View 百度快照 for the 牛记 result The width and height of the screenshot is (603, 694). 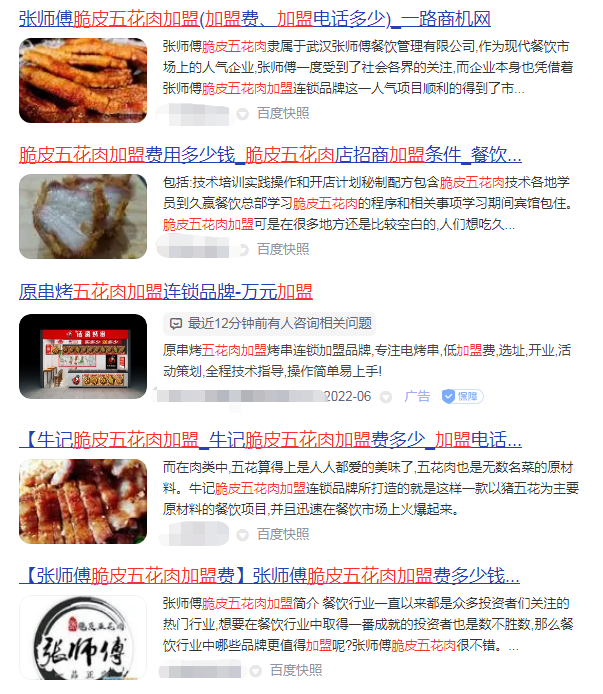click(x=282, y=534)
